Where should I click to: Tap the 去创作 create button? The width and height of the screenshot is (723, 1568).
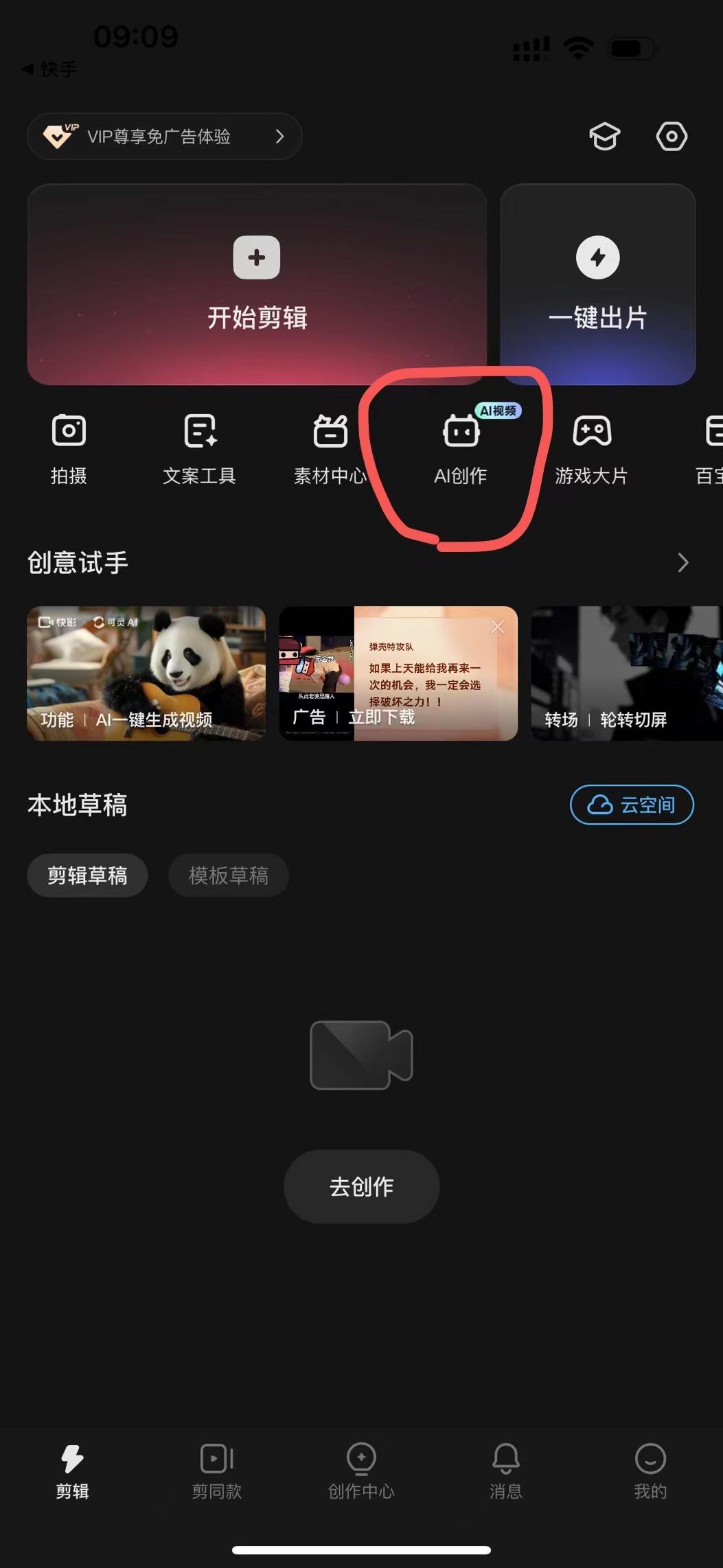[361, 1186]
